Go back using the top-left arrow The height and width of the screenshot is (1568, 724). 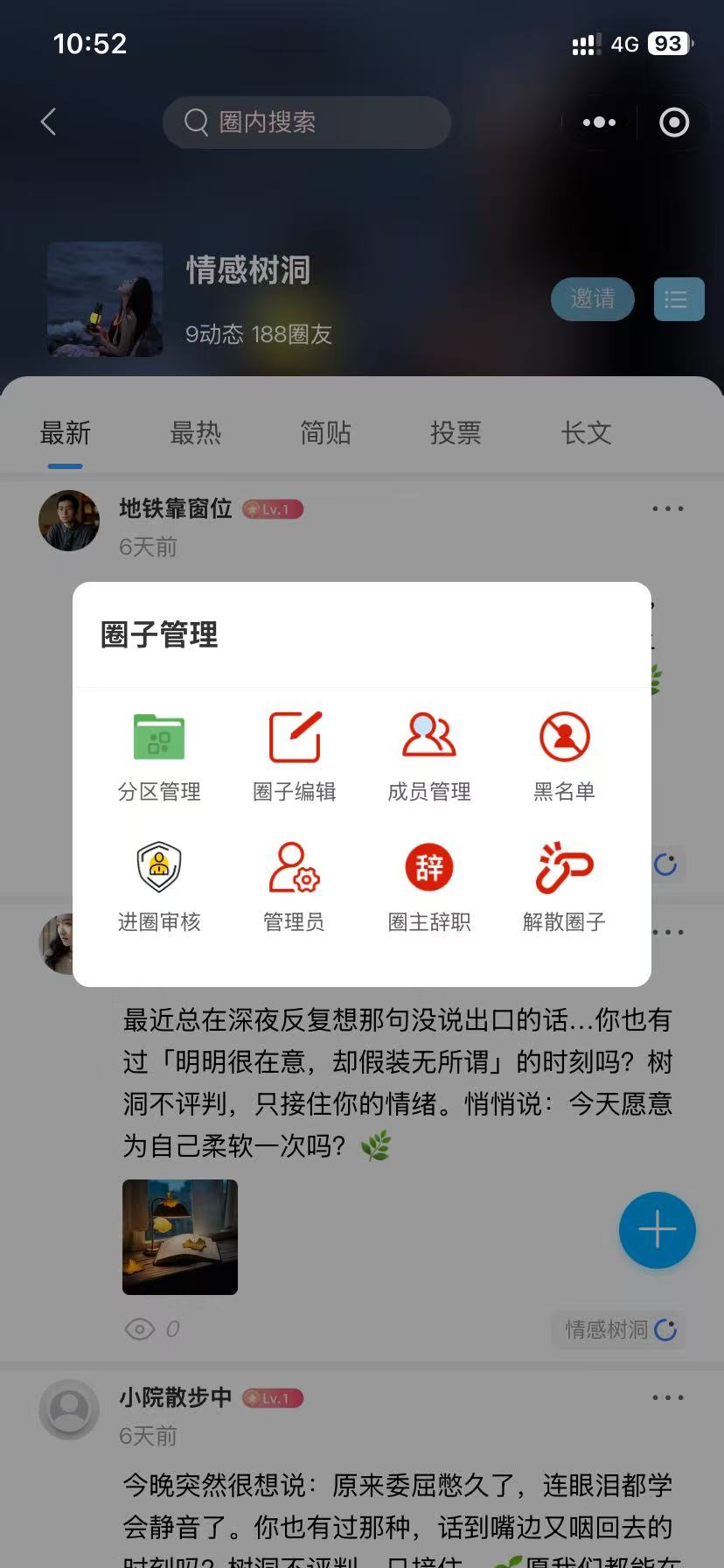coord(49,122)
